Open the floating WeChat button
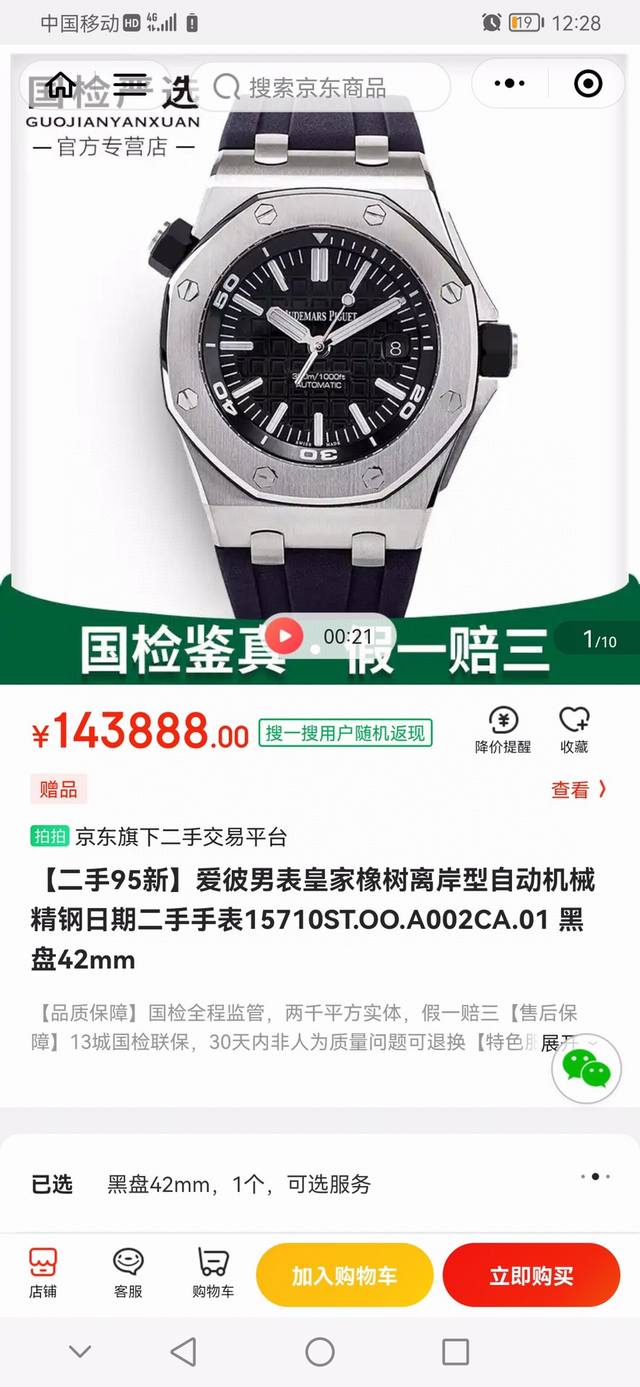 [586, 1070]
